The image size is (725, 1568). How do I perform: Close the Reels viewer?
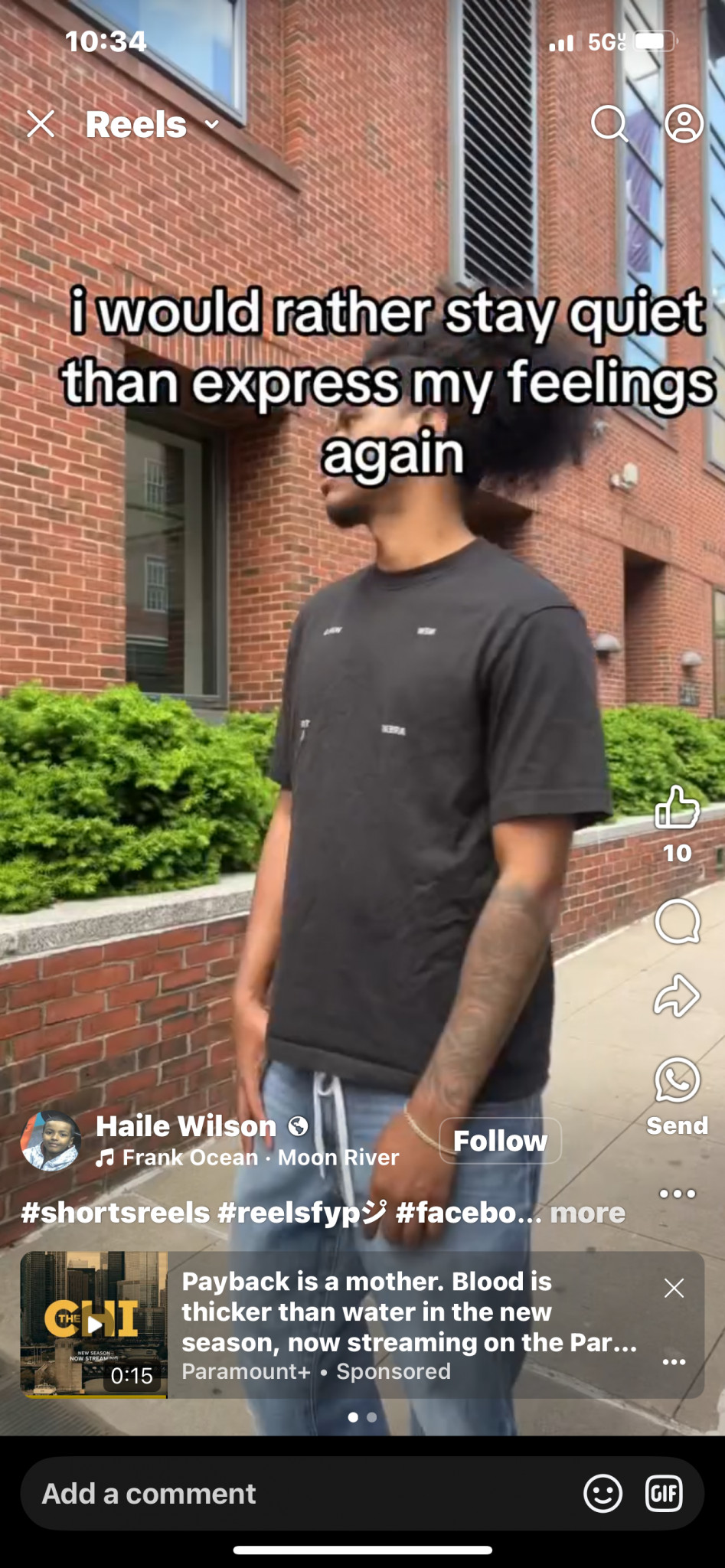pos(41,123)
